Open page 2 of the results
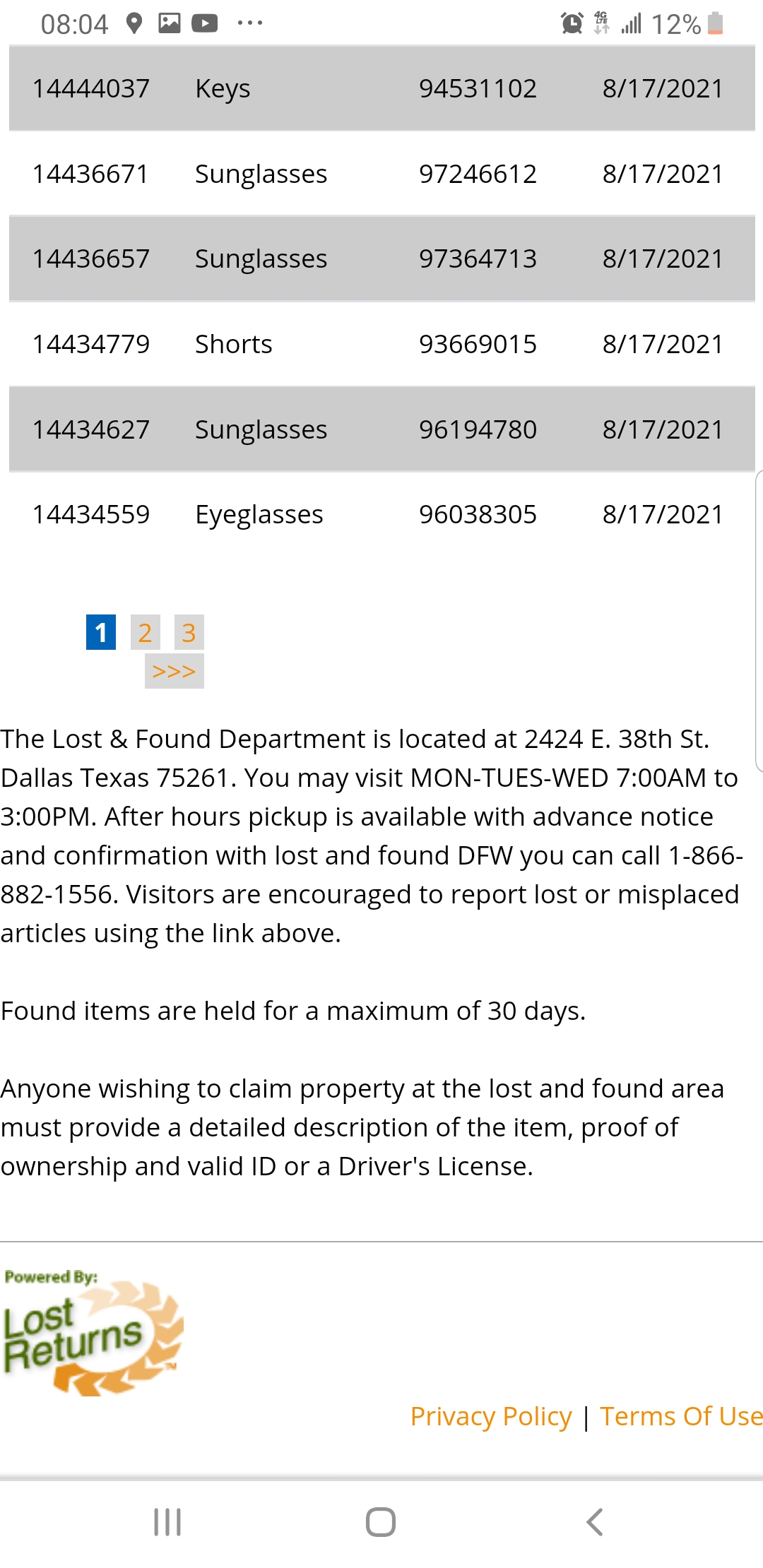Image resolution: width=763 pixels, height=1568 pixels. click(145, 632)
